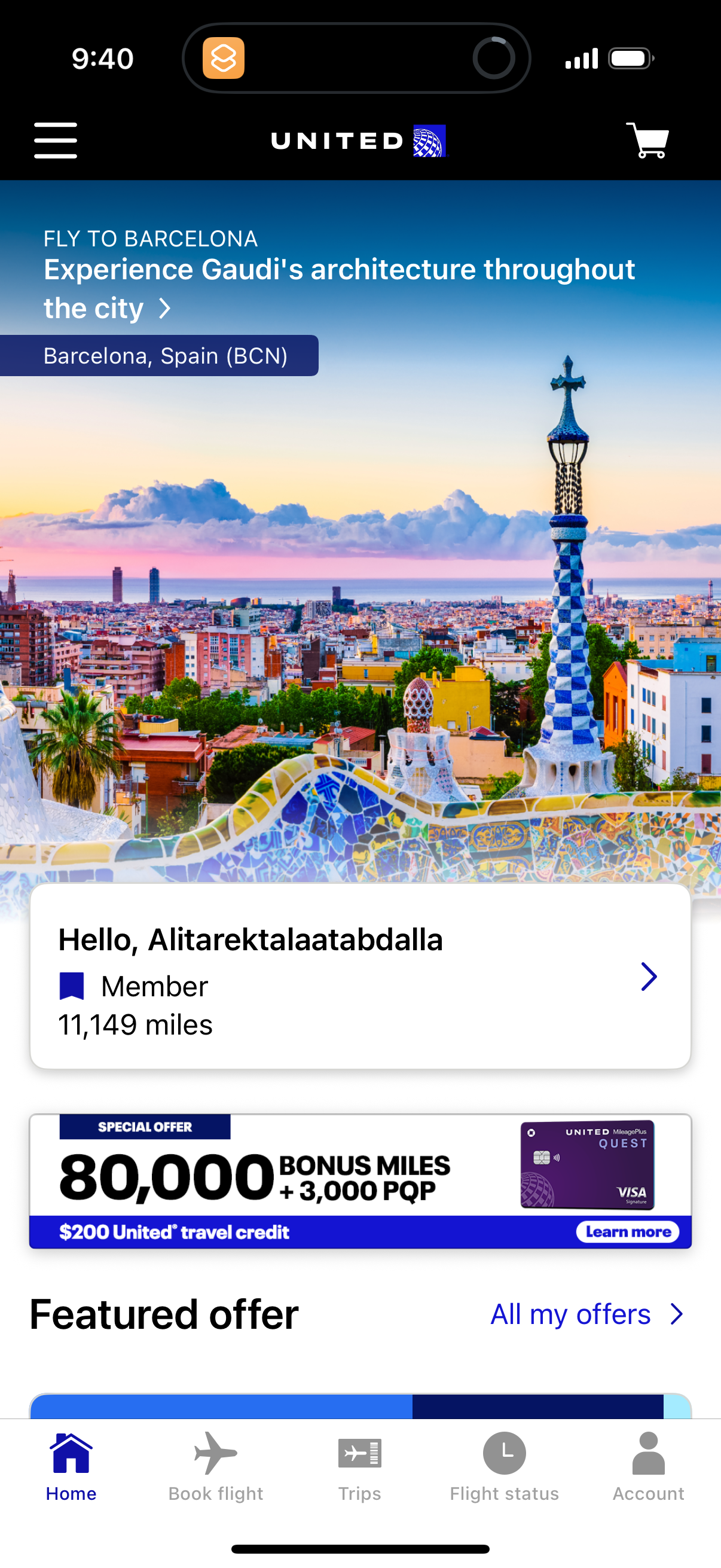721x1568 pixels.
Task: Open the shopping cart
Action: (648, 140)
